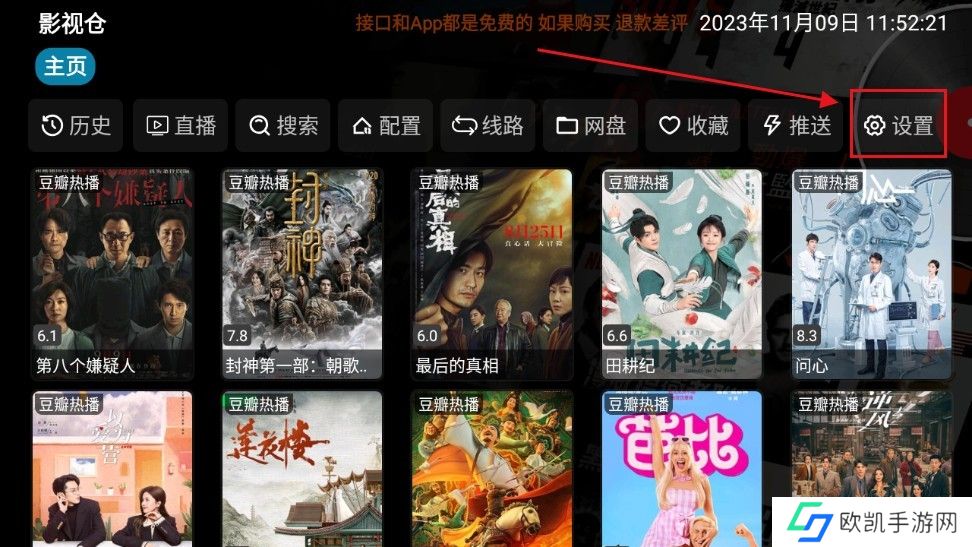Open 设置 settings

[x=898, y=125]
